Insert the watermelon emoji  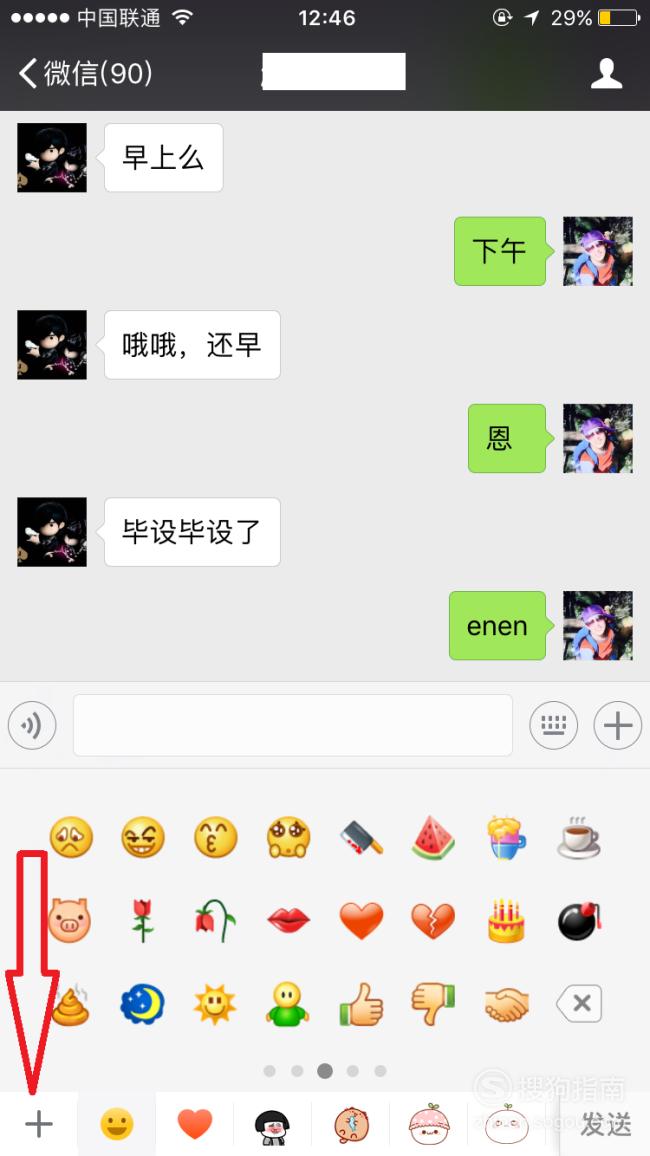(x=433, y=838)
